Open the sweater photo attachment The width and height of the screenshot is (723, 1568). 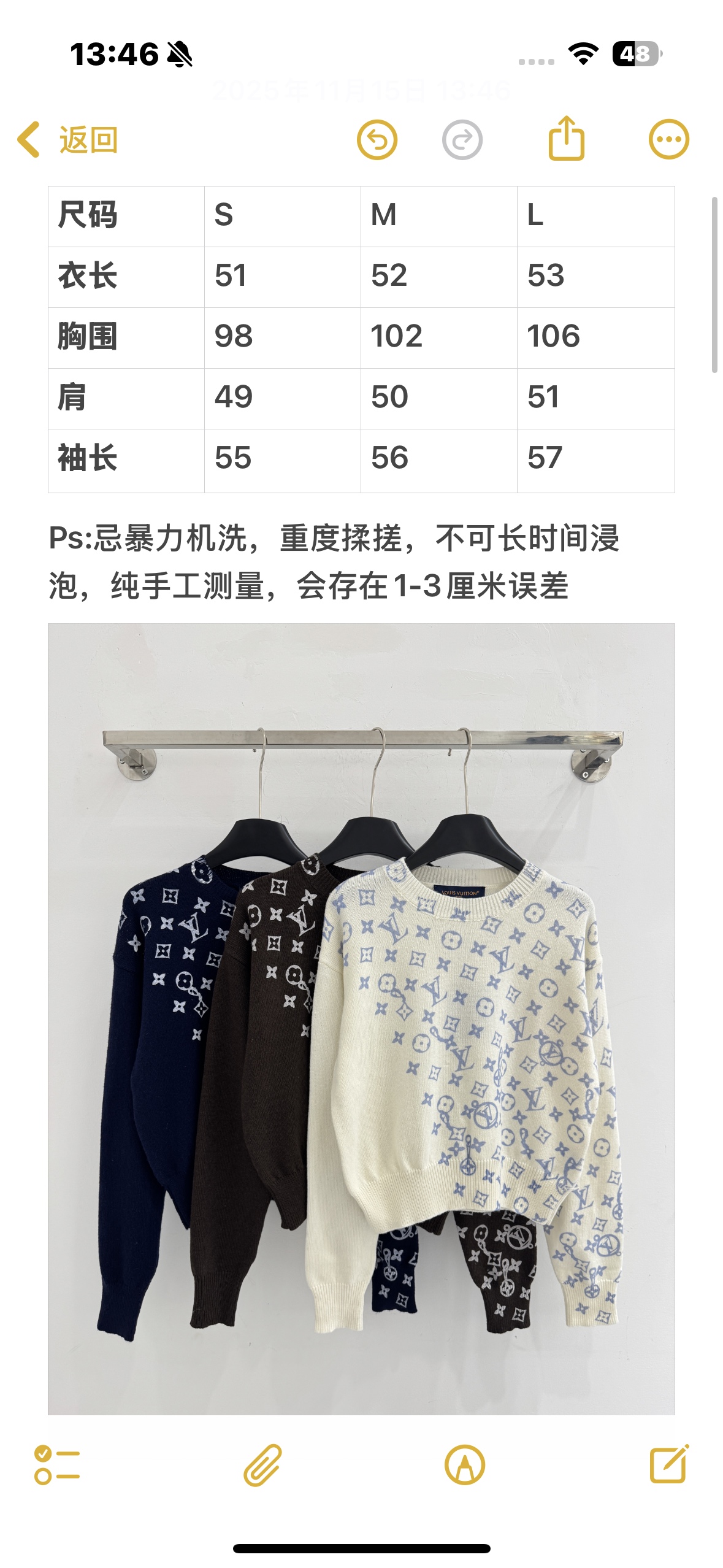pyautogui.click(x=361, y=1018)
